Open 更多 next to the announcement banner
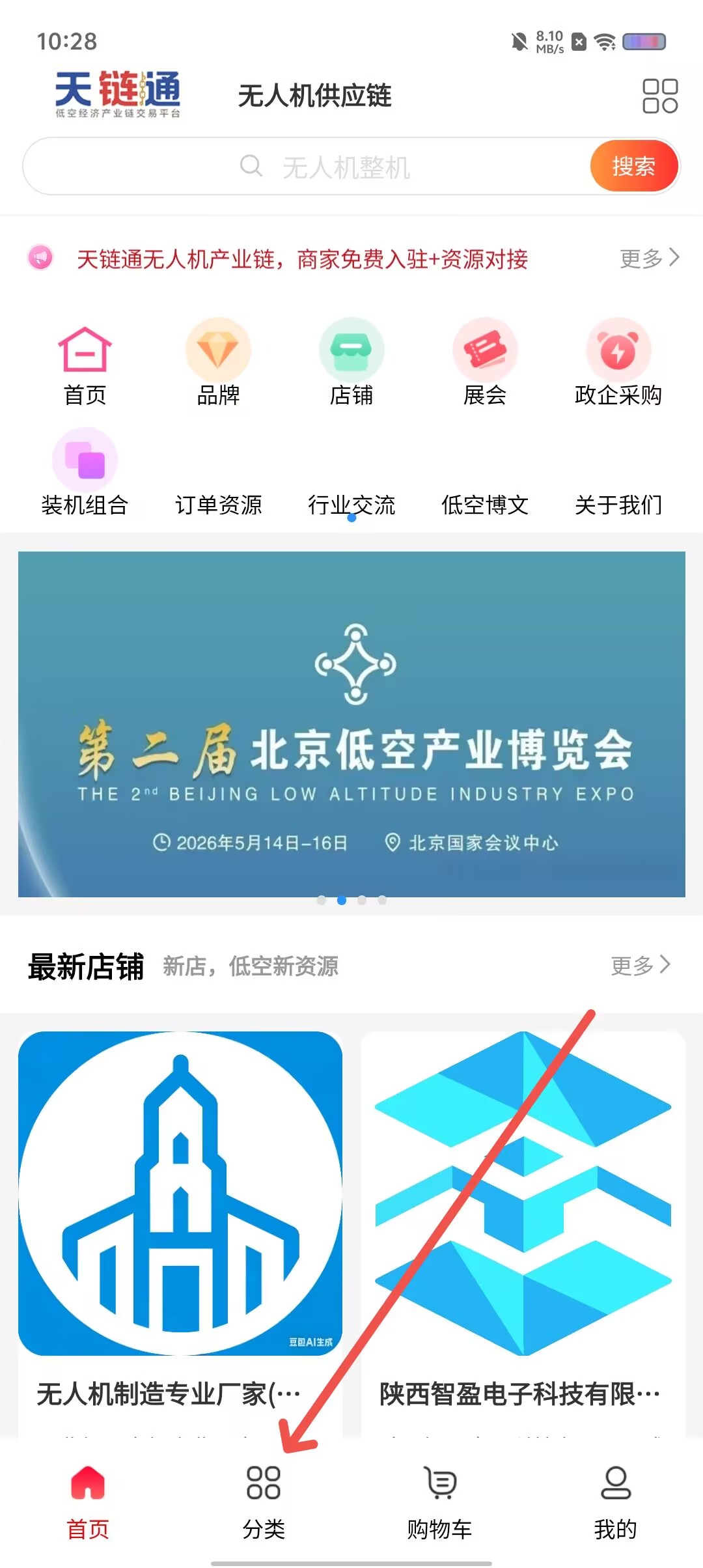Viewport: 703px width, 1568px height. (649, 259)
